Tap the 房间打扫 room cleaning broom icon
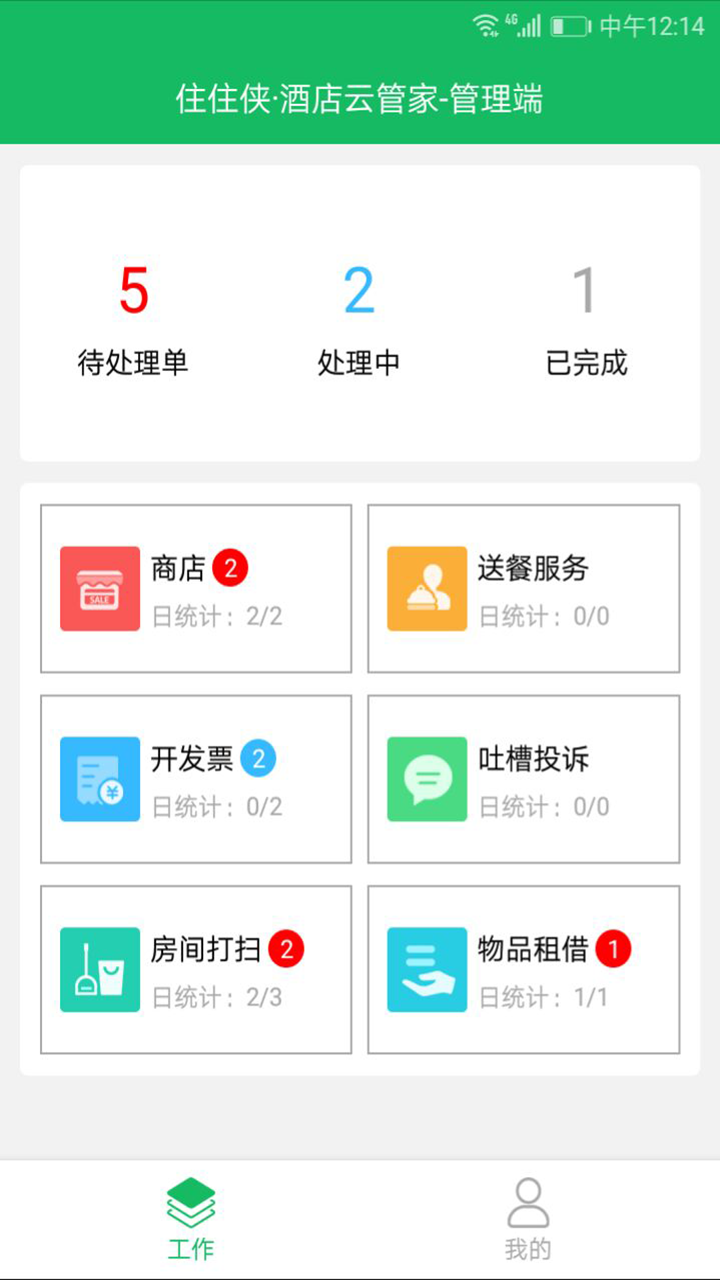720x1280 pixels. [99, 968]
